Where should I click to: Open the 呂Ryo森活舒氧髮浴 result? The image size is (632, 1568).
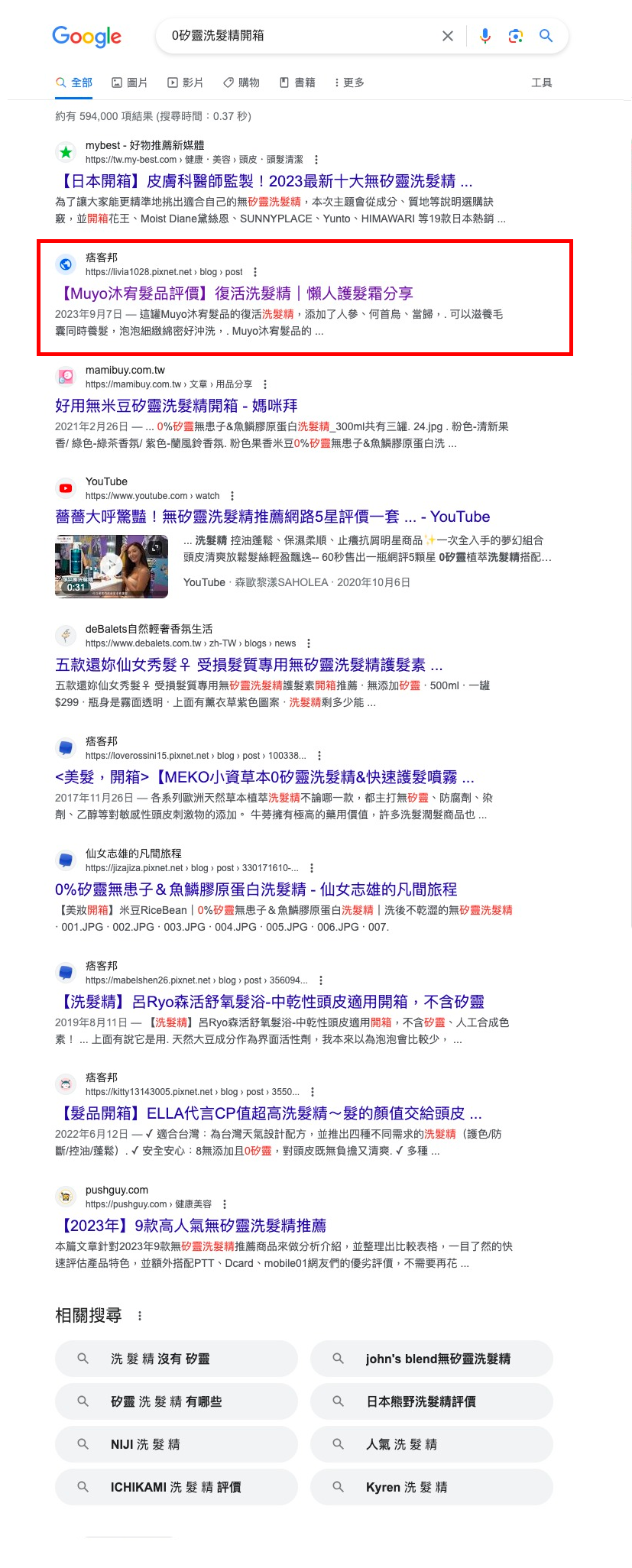coord(270,1002)
